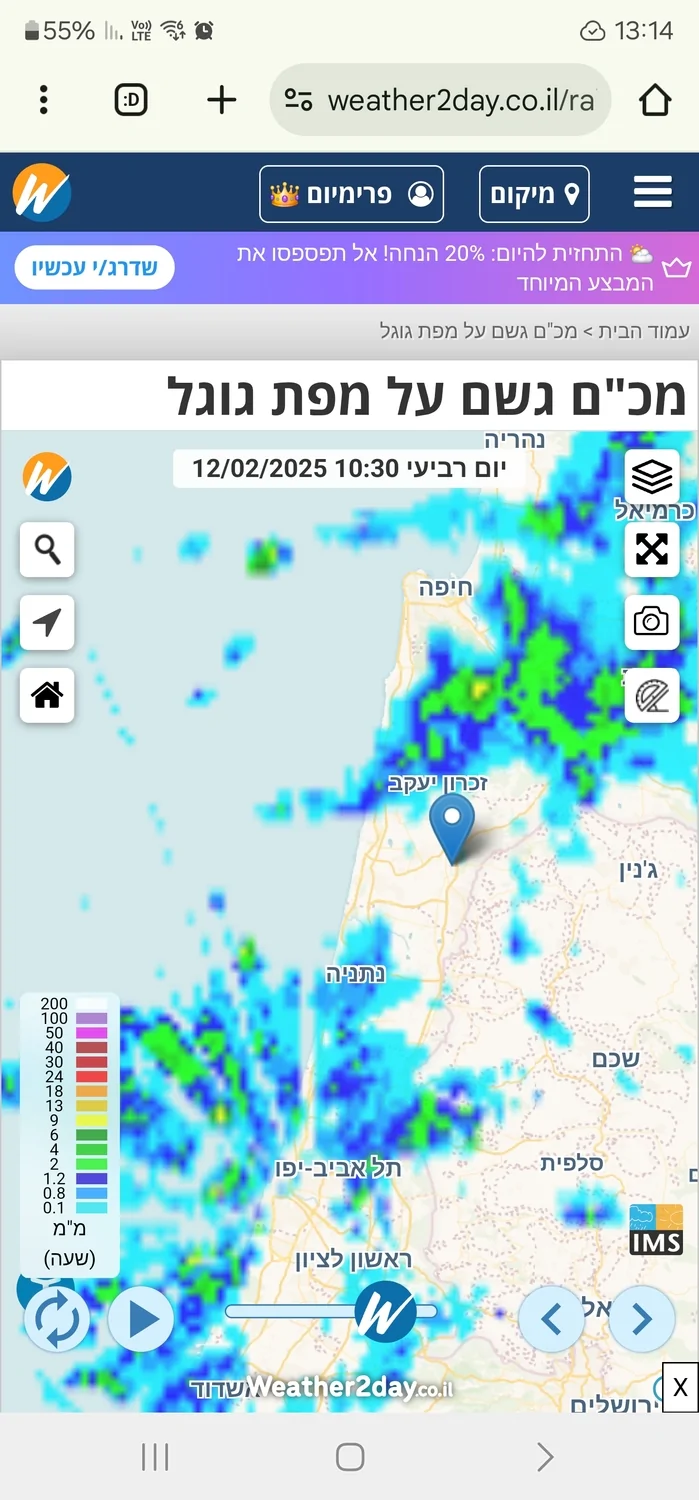Viewport: 699px width, 1500px height.
Task: Reset the map to home view
Action: pos(47,694)
